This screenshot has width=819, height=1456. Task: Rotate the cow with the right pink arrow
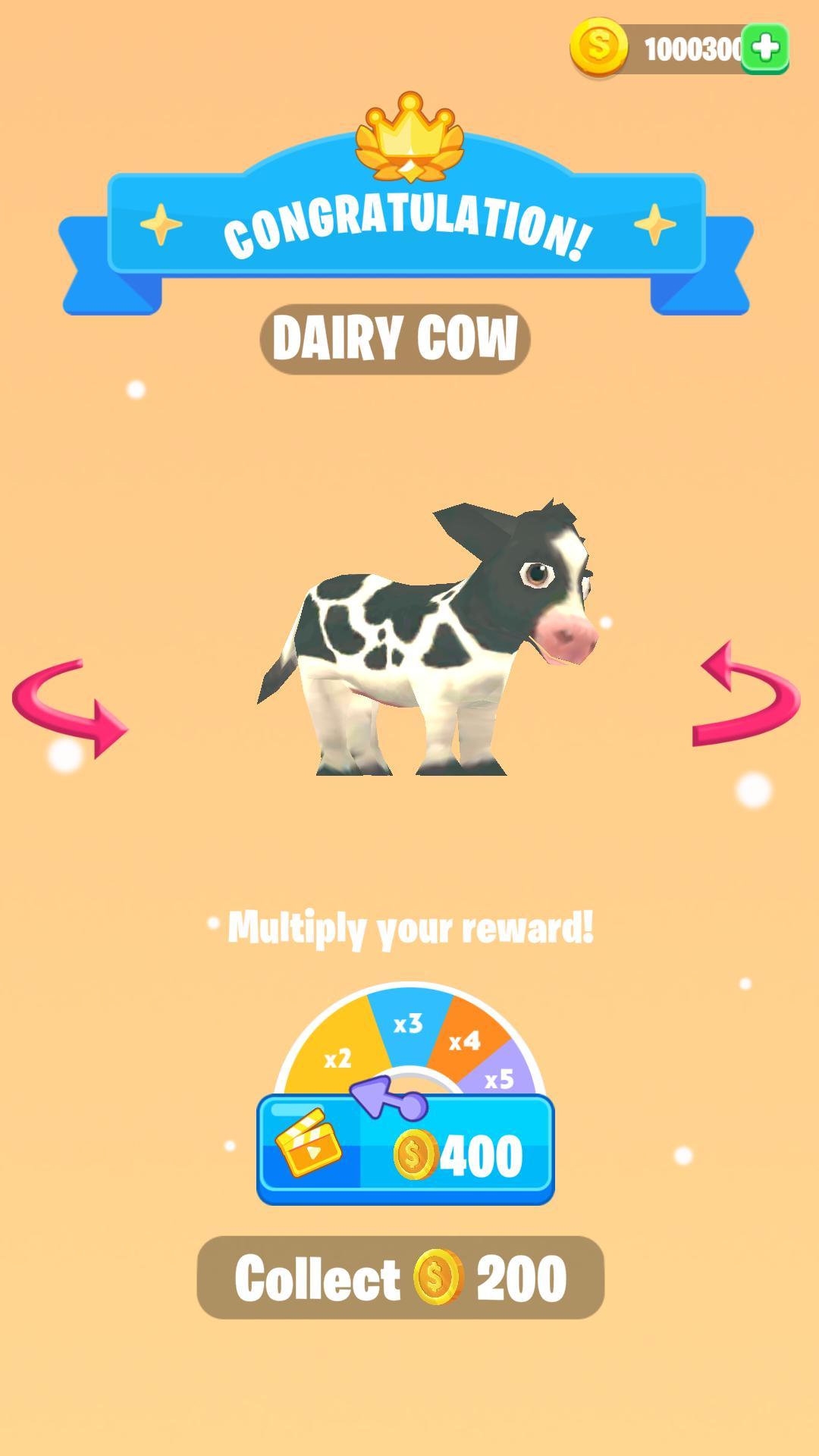coord(747,694)
